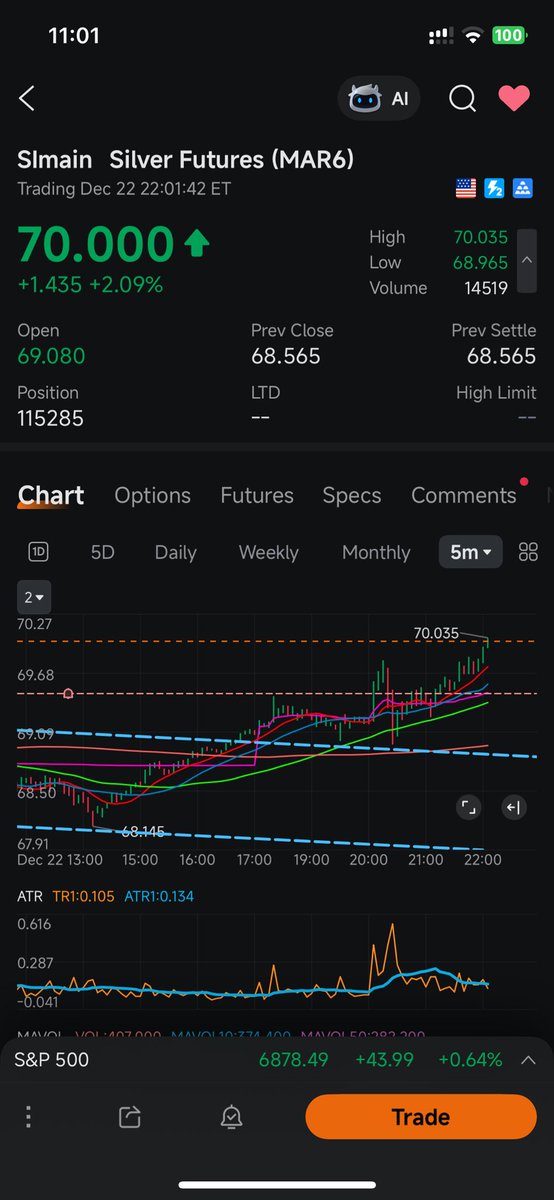This screenshot has width=554, height=1200.
Task: Expand the chart to full screen
Action: 467,807
